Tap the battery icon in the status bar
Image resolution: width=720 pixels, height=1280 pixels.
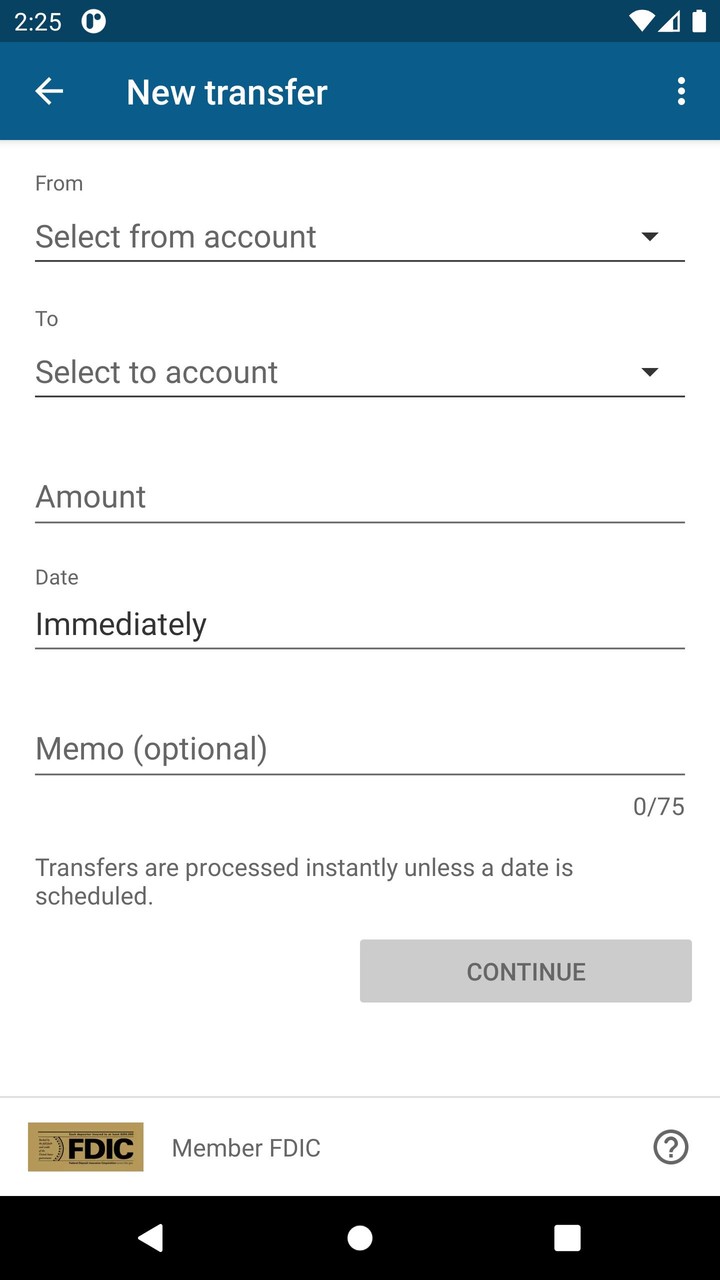tap(701, 20)
